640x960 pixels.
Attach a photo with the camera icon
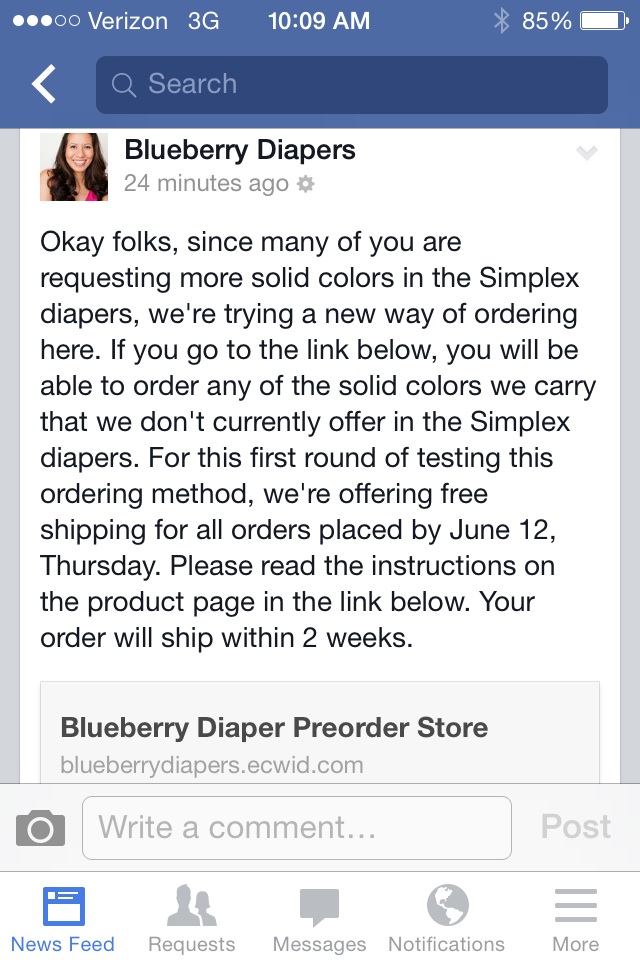click(40, 828)
